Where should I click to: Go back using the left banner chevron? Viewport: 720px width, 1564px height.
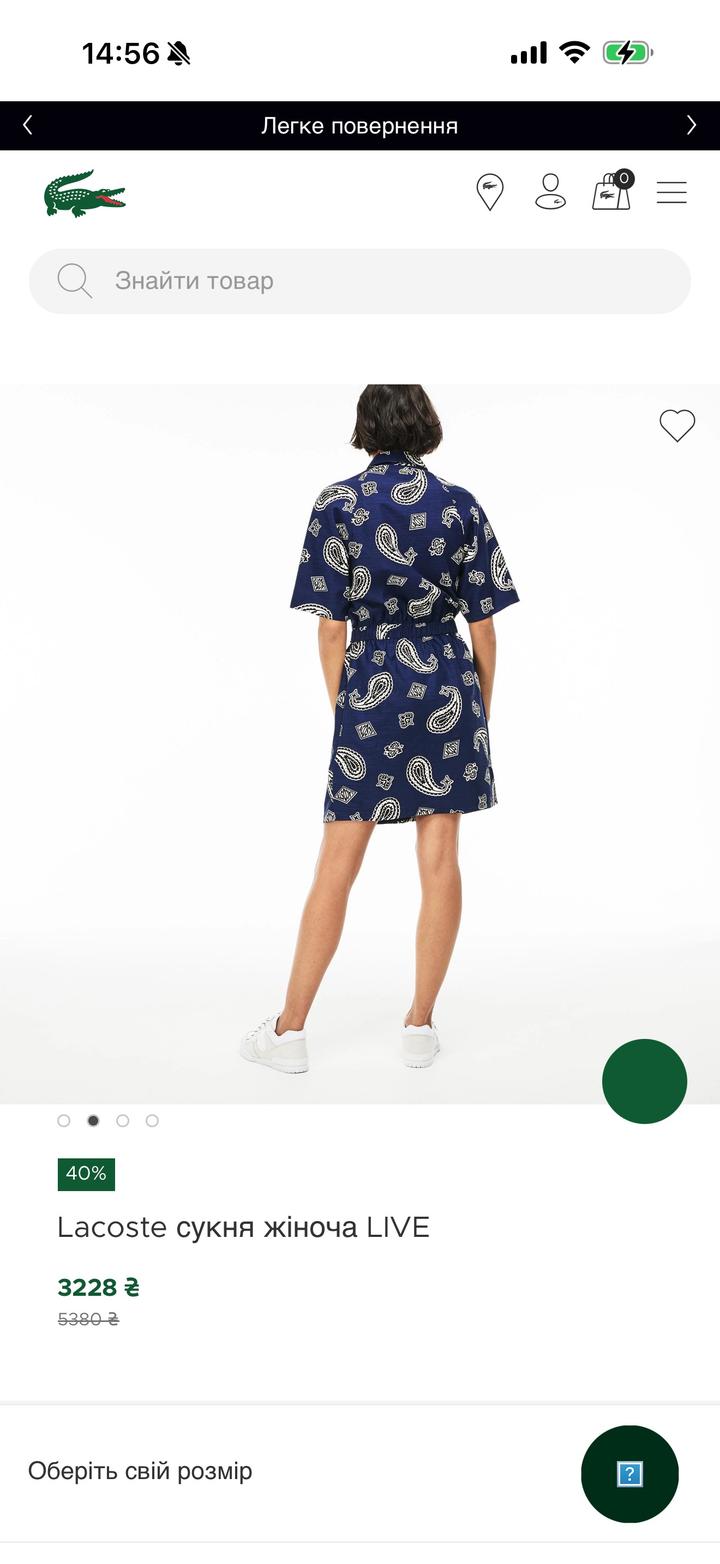pos(28,126)
